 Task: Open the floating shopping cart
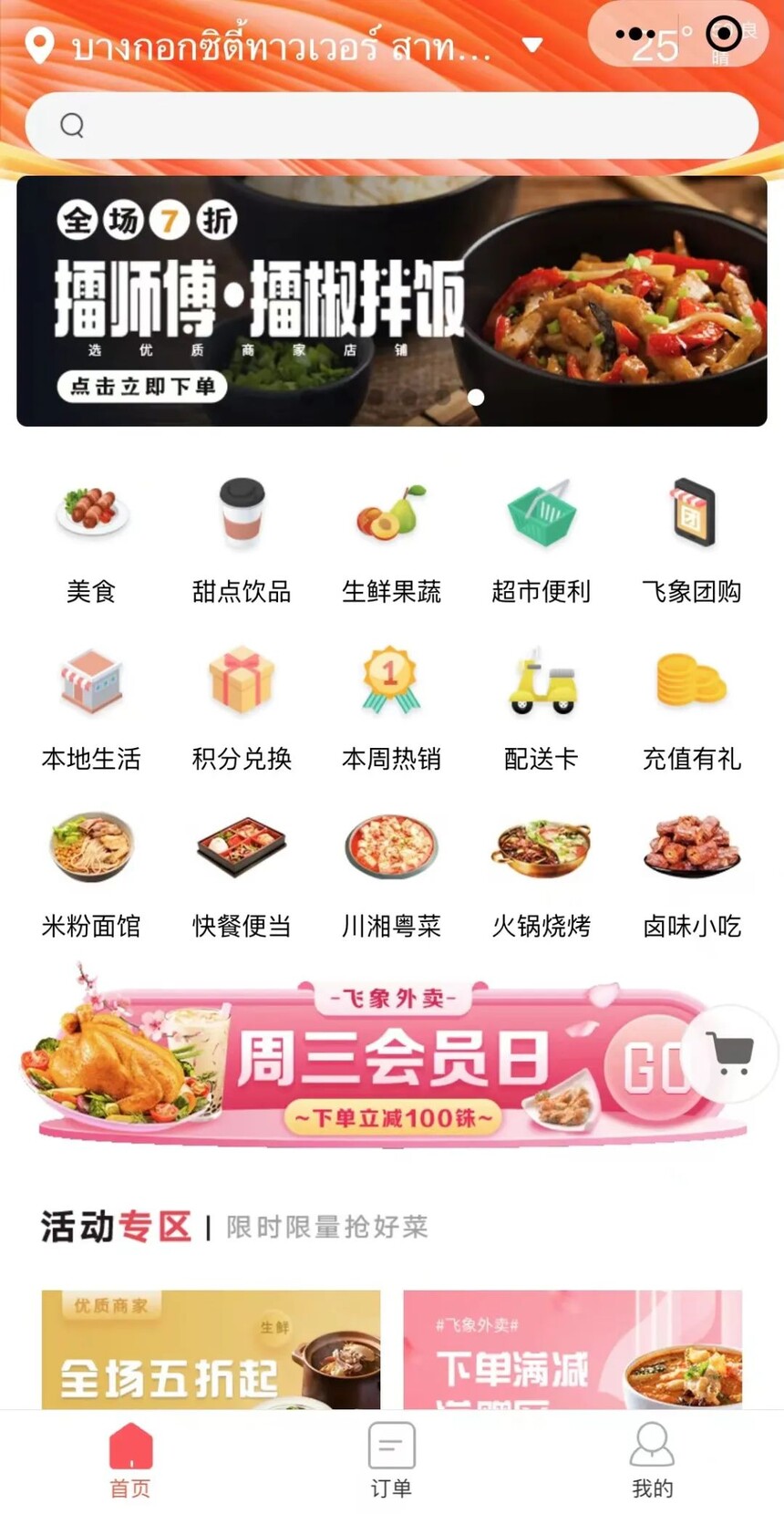point(731,1053)
